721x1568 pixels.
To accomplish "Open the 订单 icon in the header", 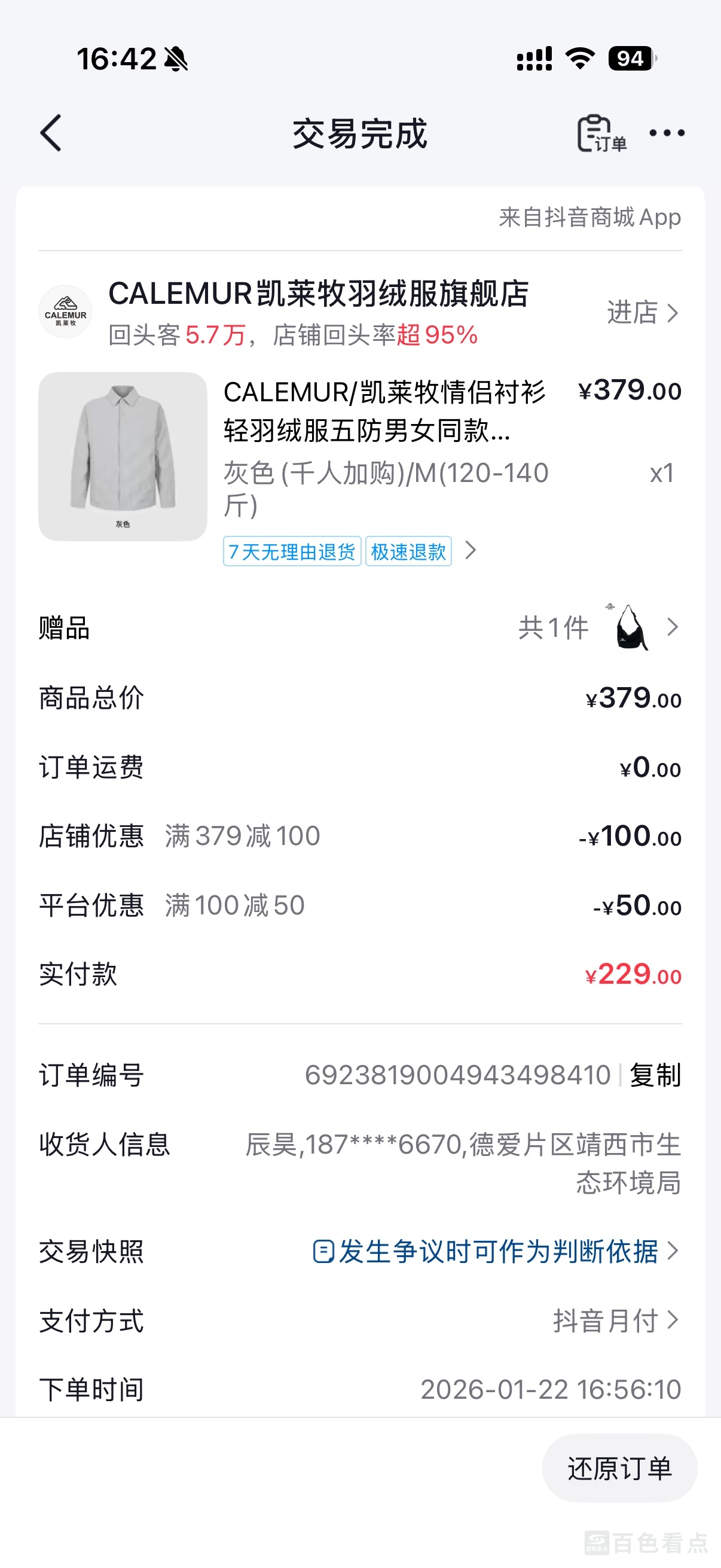I will (x=600, y=133).
